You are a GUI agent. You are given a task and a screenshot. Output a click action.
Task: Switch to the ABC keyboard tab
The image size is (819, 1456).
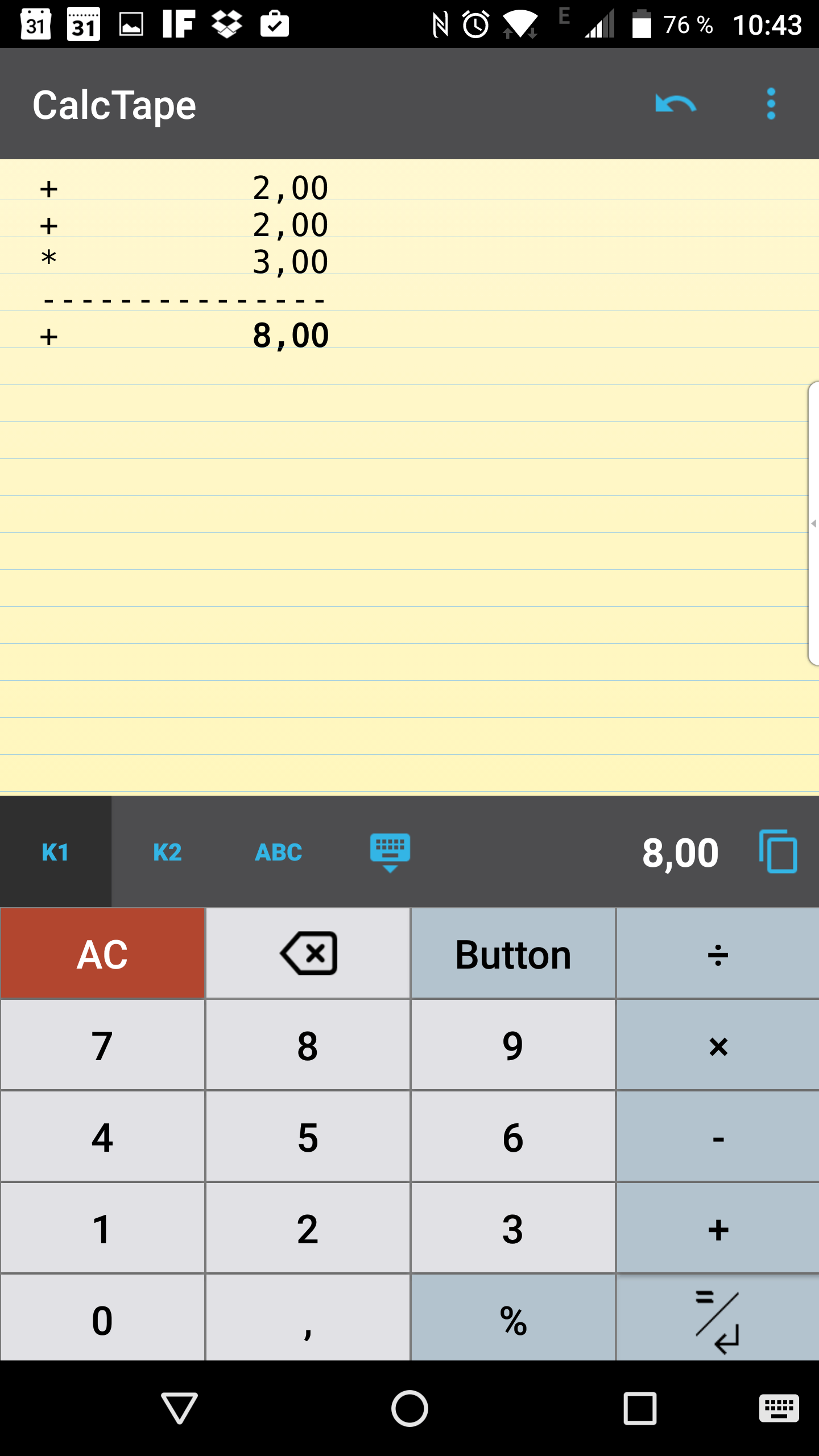(x=279, y=852)
